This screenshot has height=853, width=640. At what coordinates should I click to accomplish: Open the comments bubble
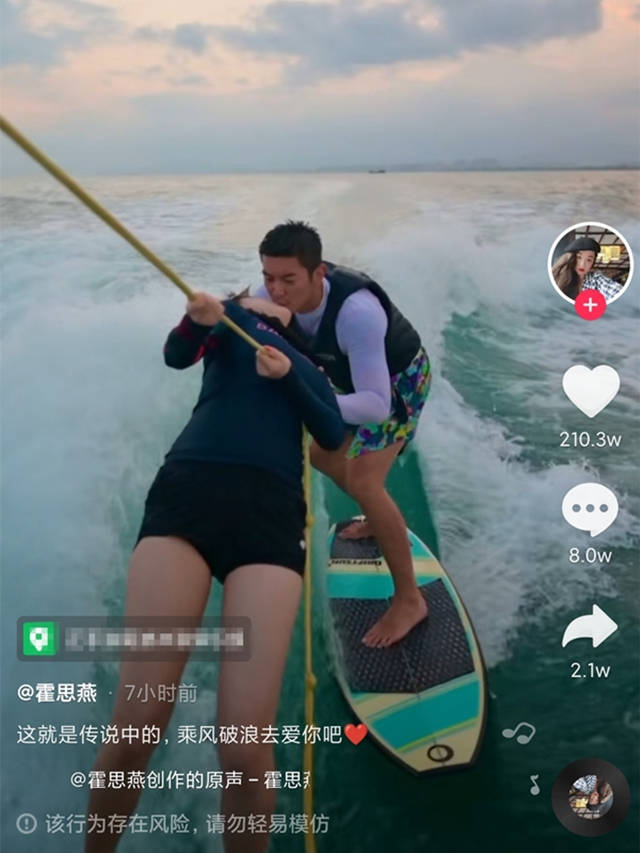pos(590,509)
